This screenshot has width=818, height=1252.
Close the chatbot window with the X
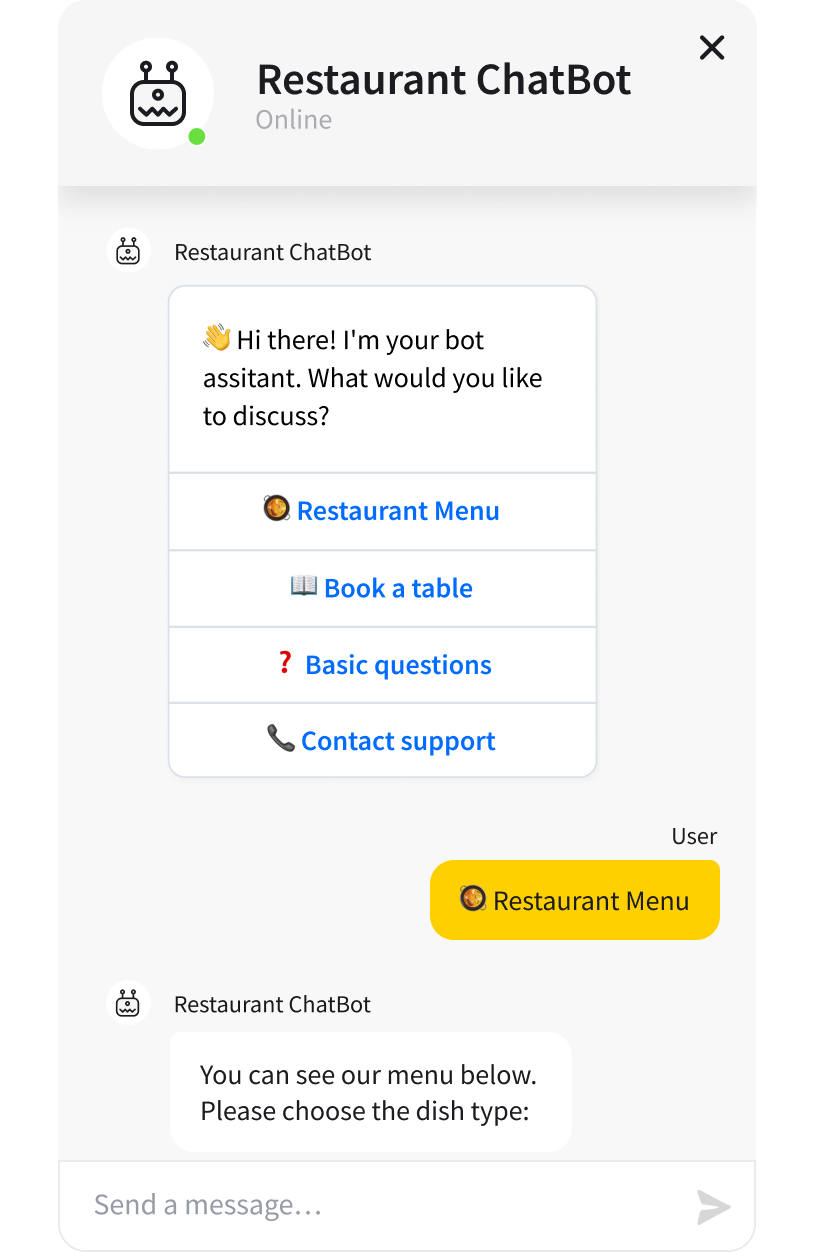(711, 47)
